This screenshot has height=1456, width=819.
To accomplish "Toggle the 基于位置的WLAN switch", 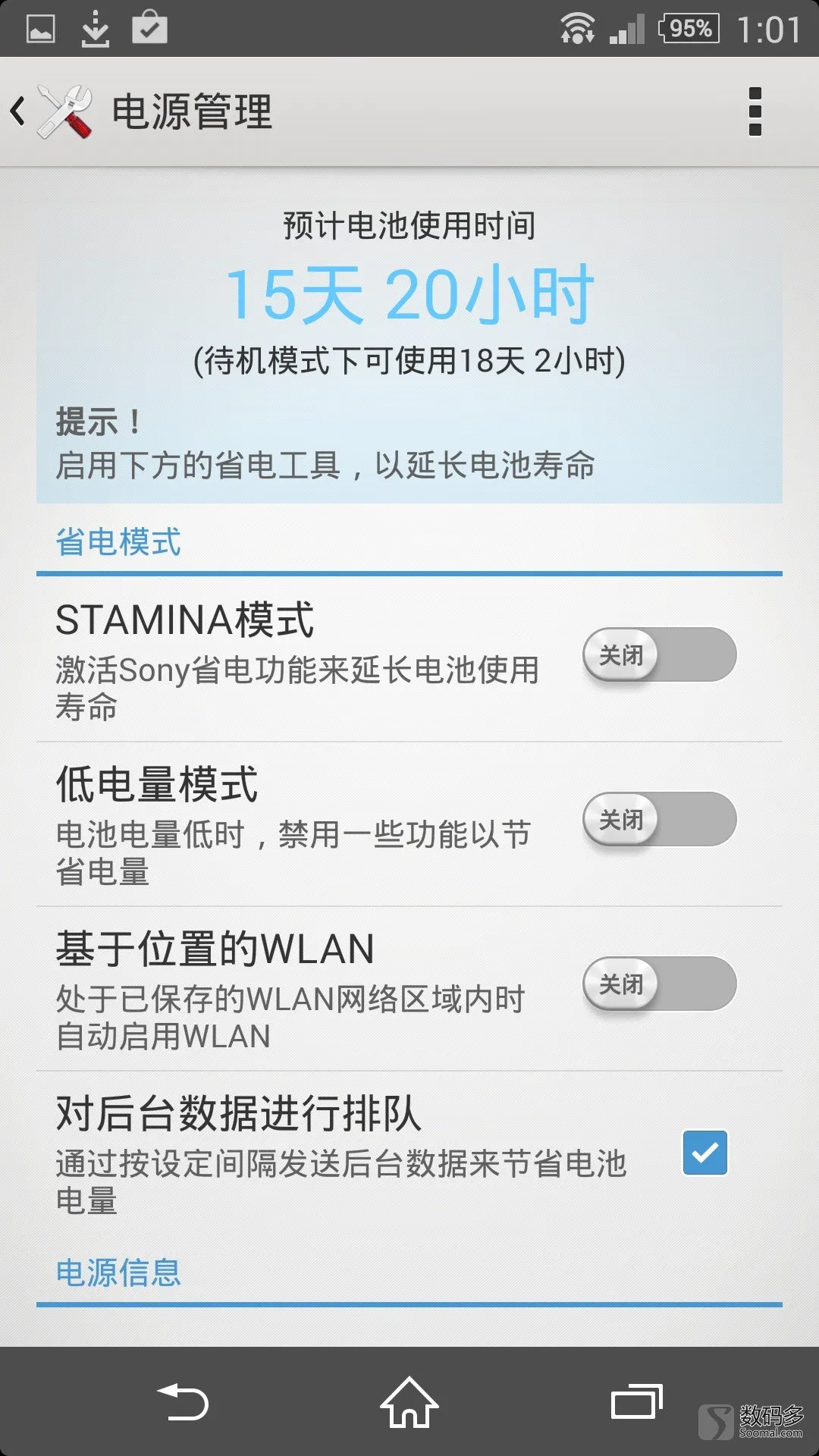I will click(x=659, y=984).
